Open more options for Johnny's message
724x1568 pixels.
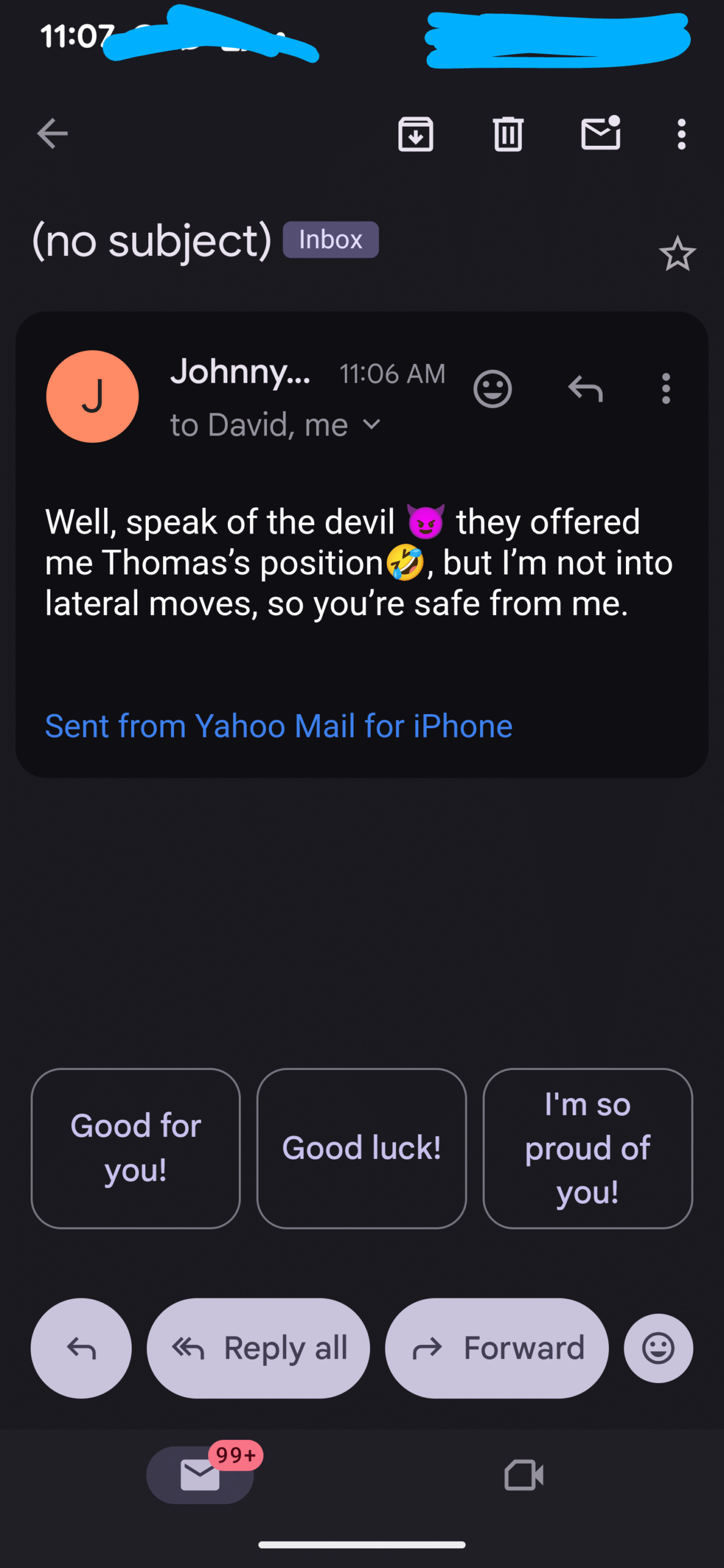(666, 388)
